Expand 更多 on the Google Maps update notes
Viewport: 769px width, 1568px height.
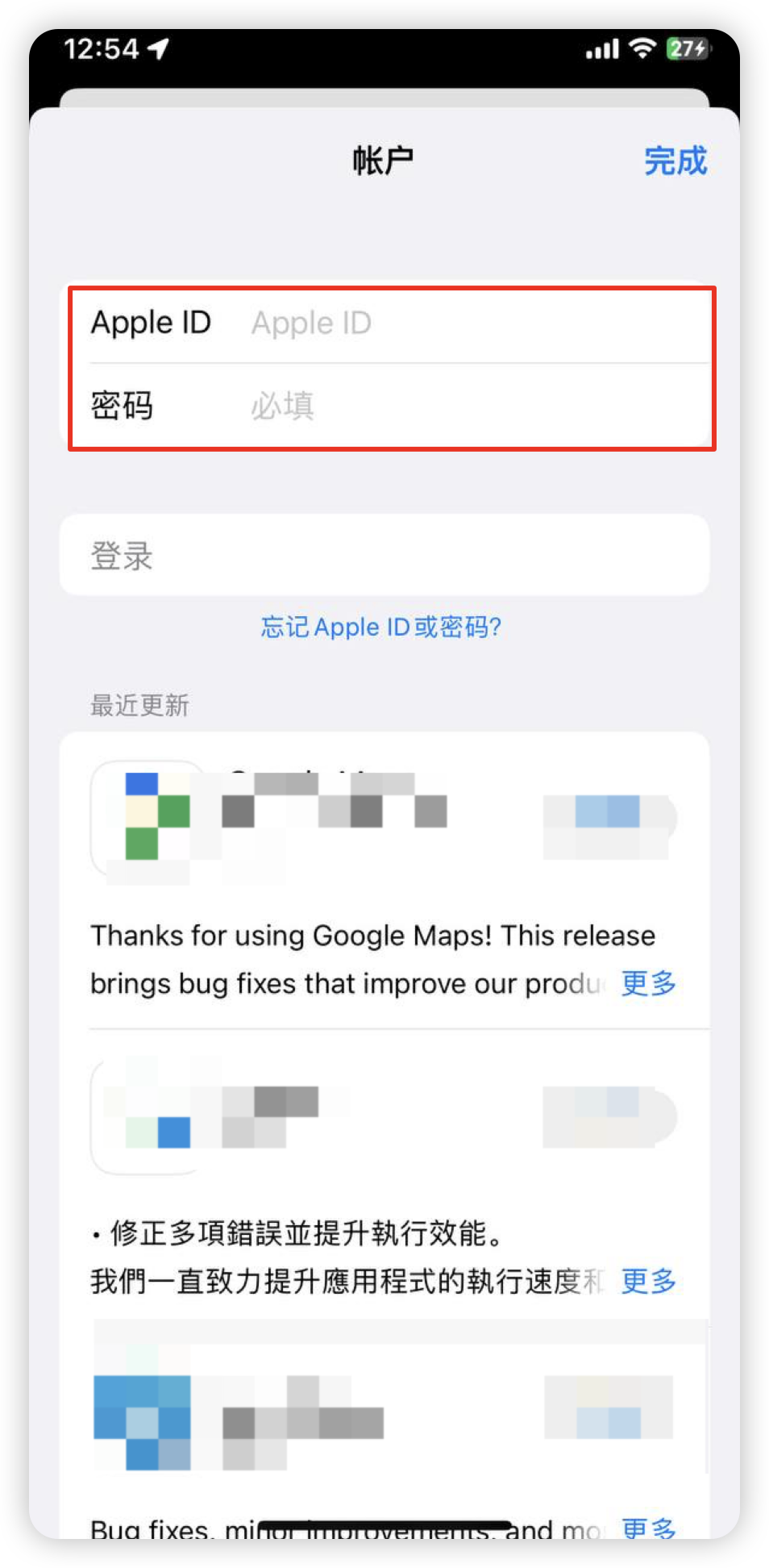coord(648,983)
